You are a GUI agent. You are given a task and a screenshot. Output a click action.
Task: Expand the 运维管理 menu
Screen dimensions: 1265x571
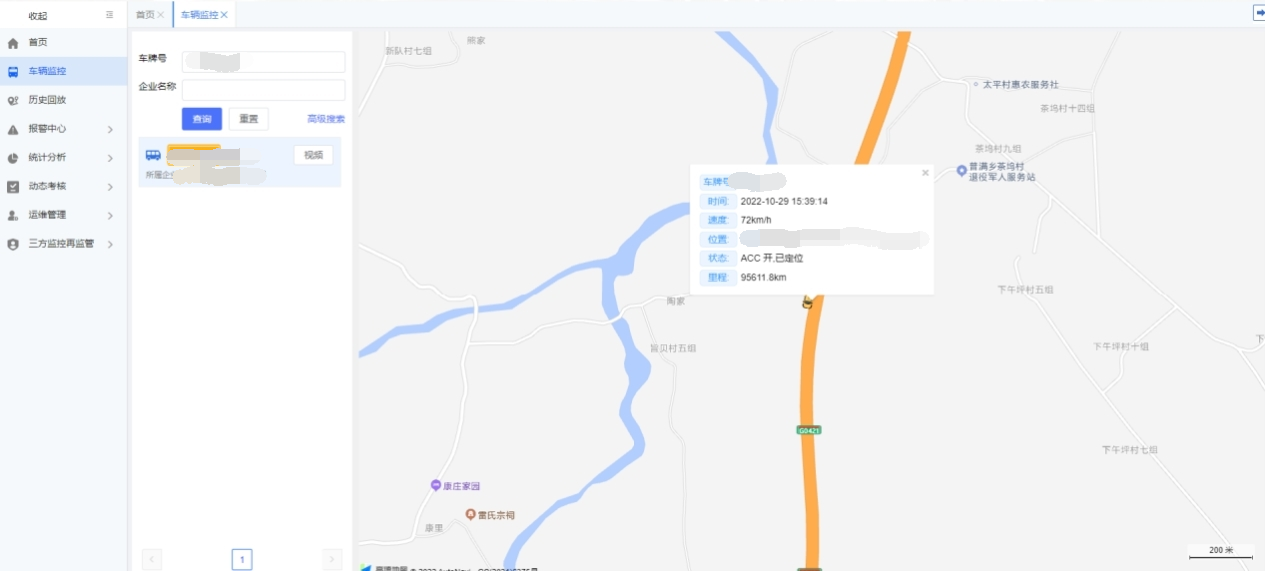click(60, 215)
